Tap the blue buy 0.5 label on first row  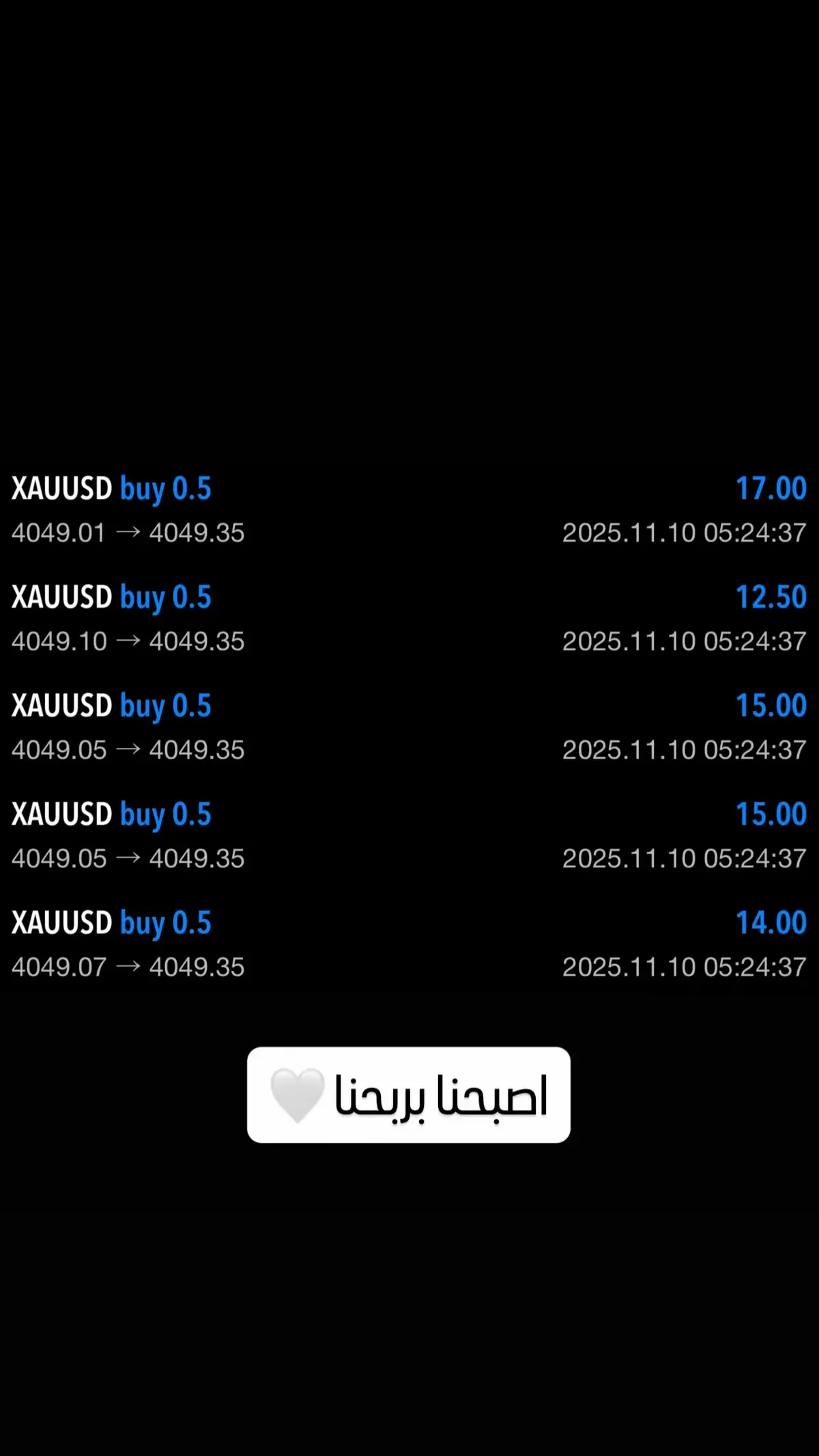166,489
